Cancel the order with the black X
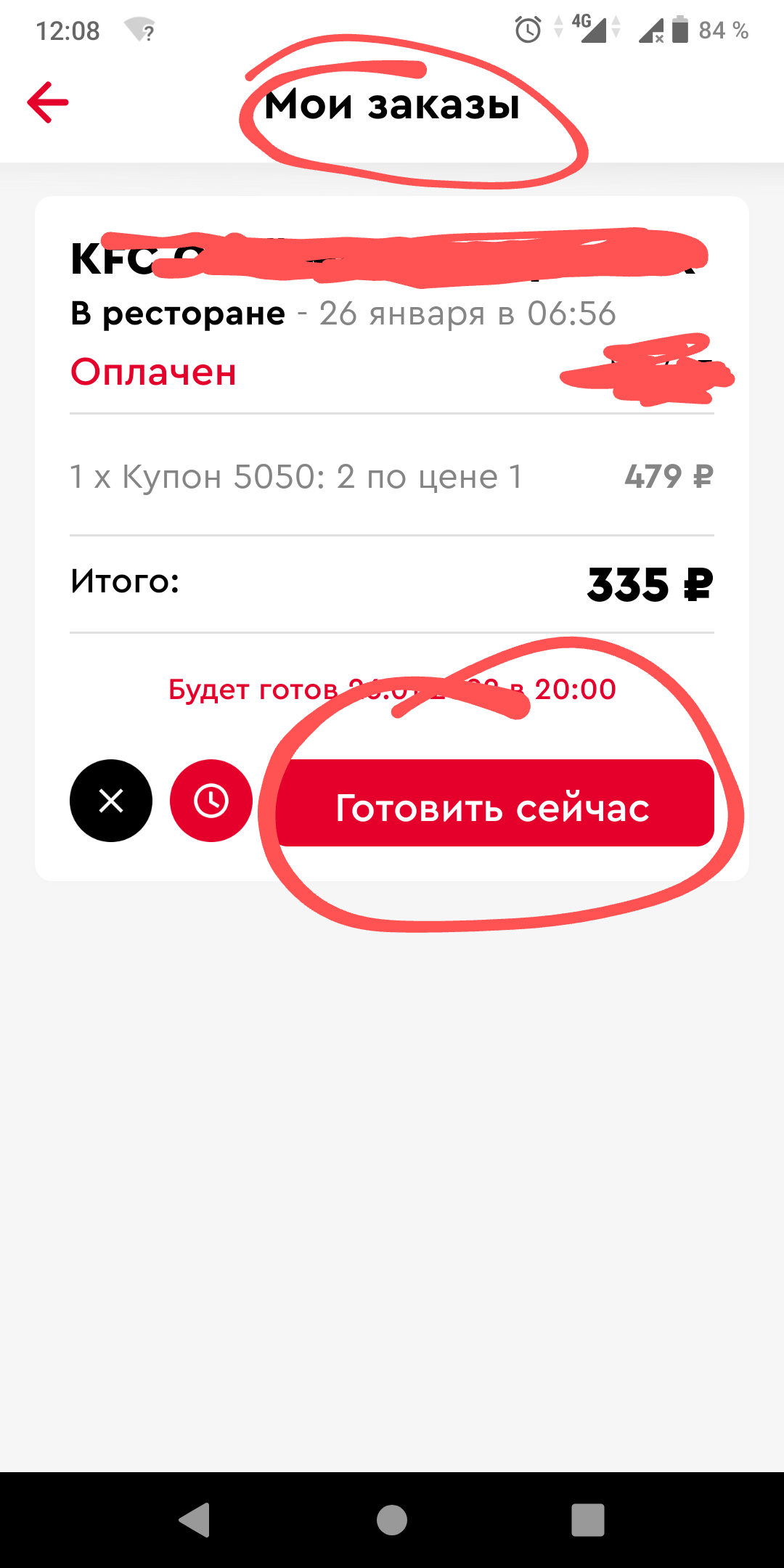The height and width of the screenshot is (1568, 784). point(111,801)
